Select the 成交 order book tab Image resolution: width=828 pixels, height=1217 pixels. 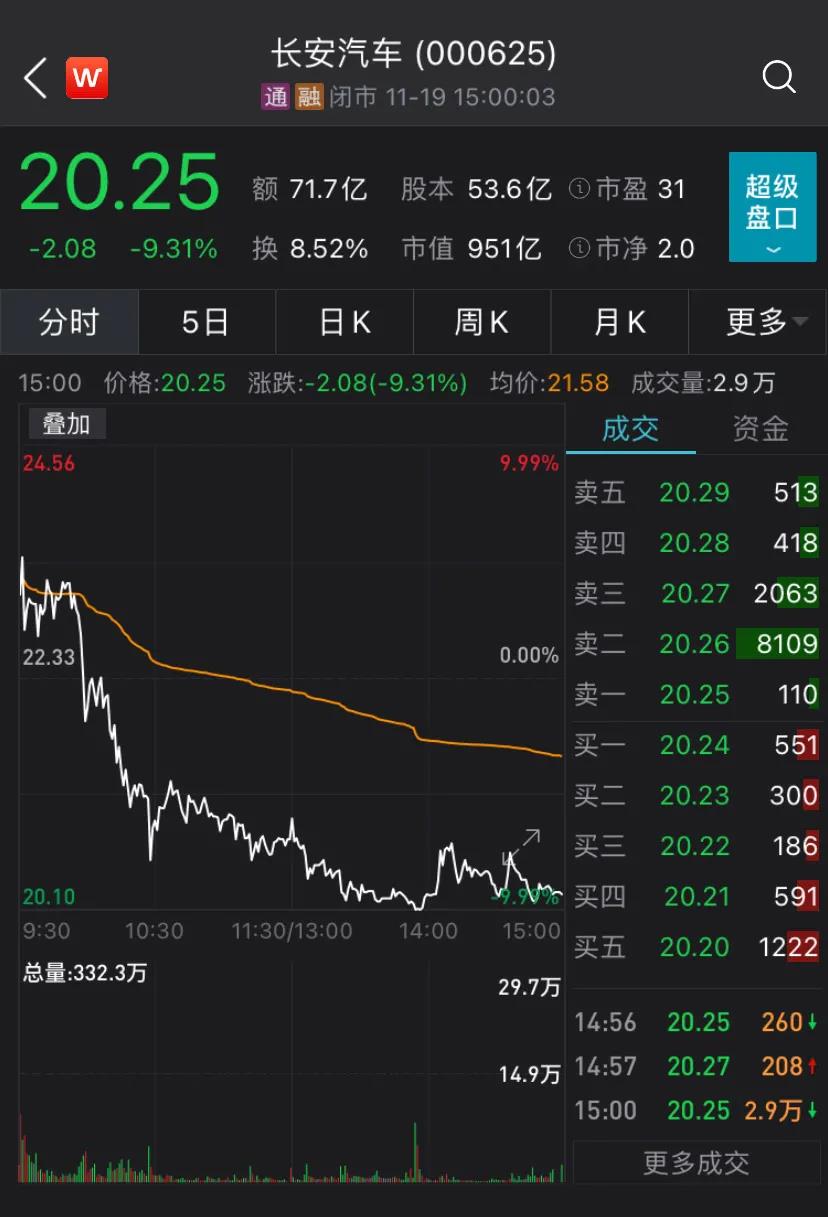coord(631,429)
